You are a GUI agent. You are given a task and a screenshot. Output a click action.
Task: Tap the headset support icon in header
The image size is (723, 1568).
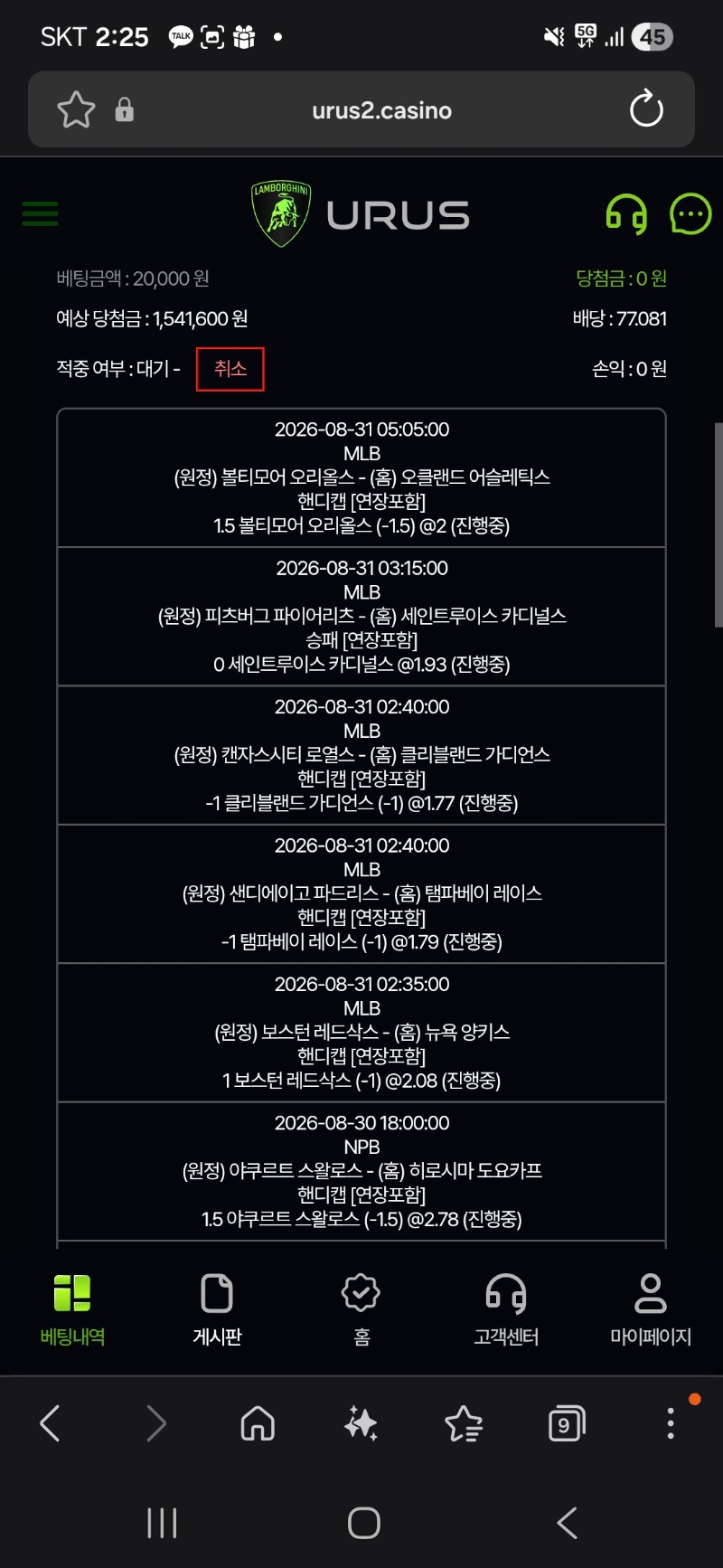[626, 215]
